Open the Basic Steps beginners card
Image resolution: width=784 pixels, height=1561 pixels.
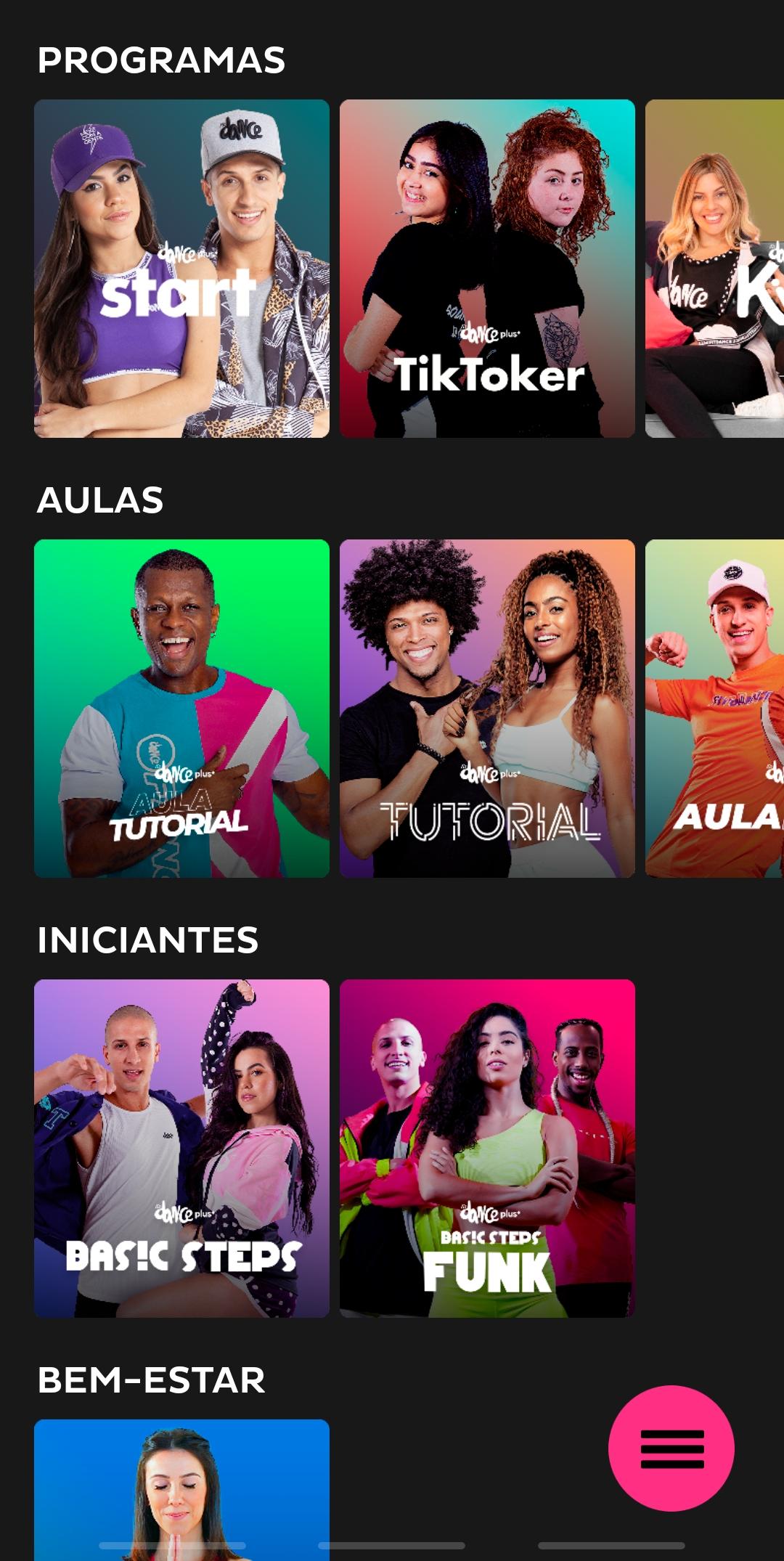coord(181,1148)
